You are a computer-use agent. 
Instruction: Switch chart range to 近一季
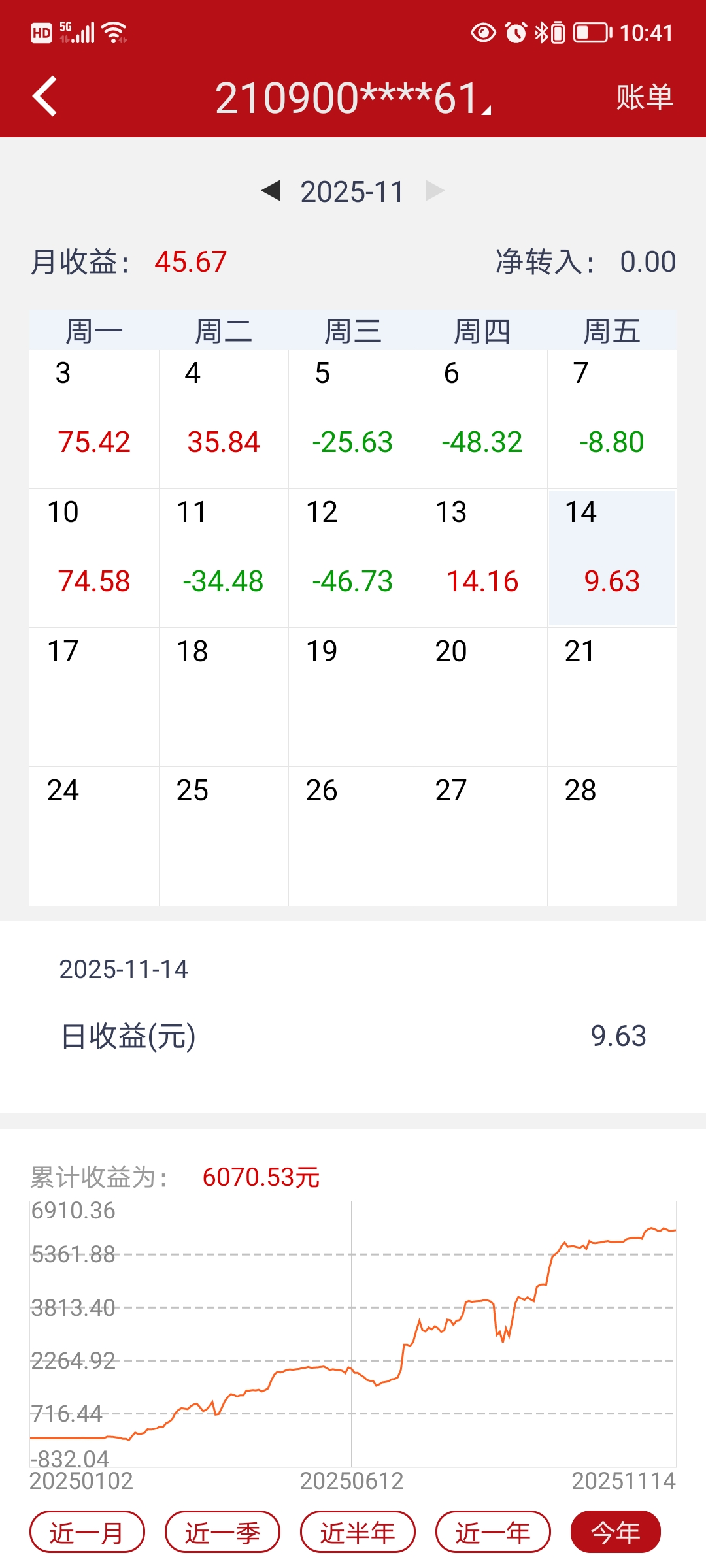(x=222, y=1532)
